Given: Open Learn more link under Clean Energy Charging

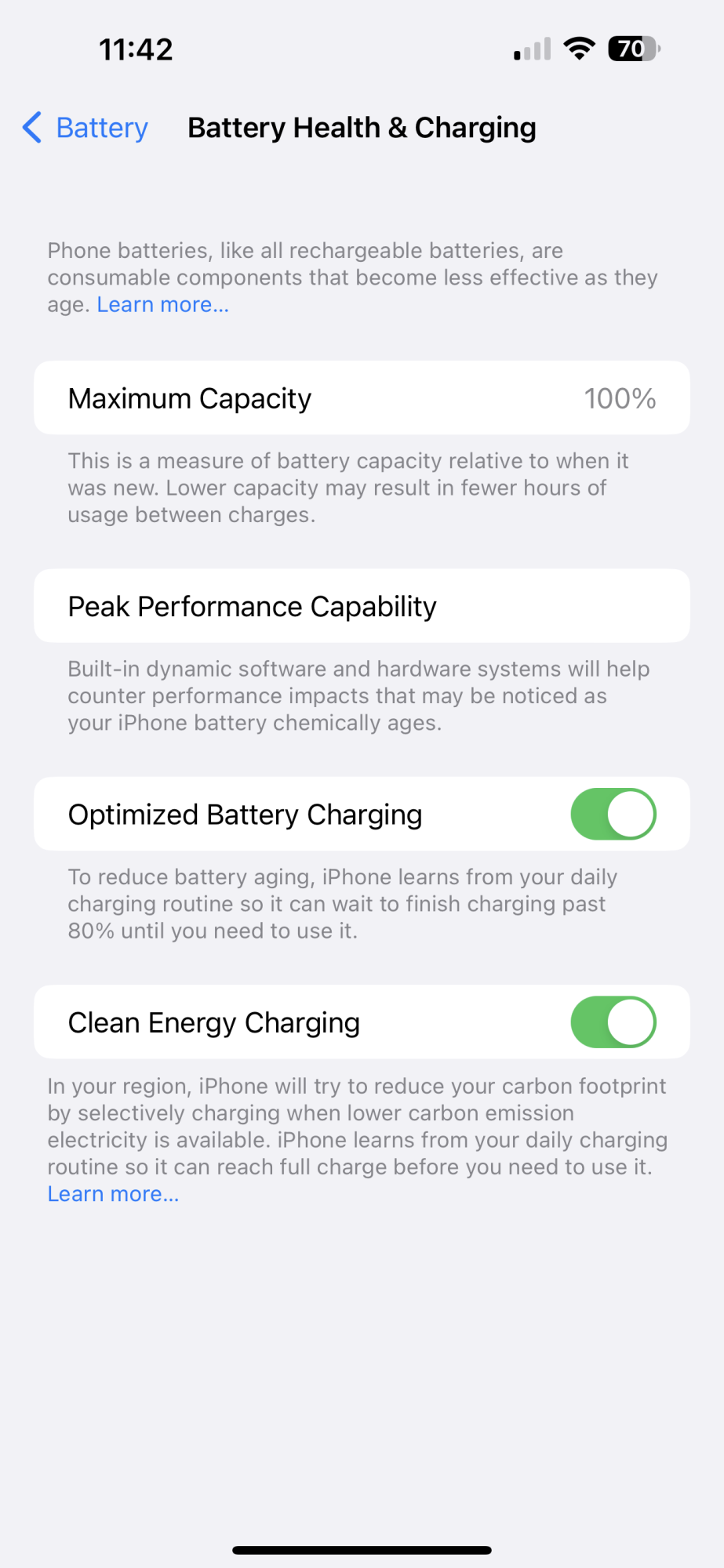Looking at the screenshot, I should pyautogui.click(x=113, y=1194).
